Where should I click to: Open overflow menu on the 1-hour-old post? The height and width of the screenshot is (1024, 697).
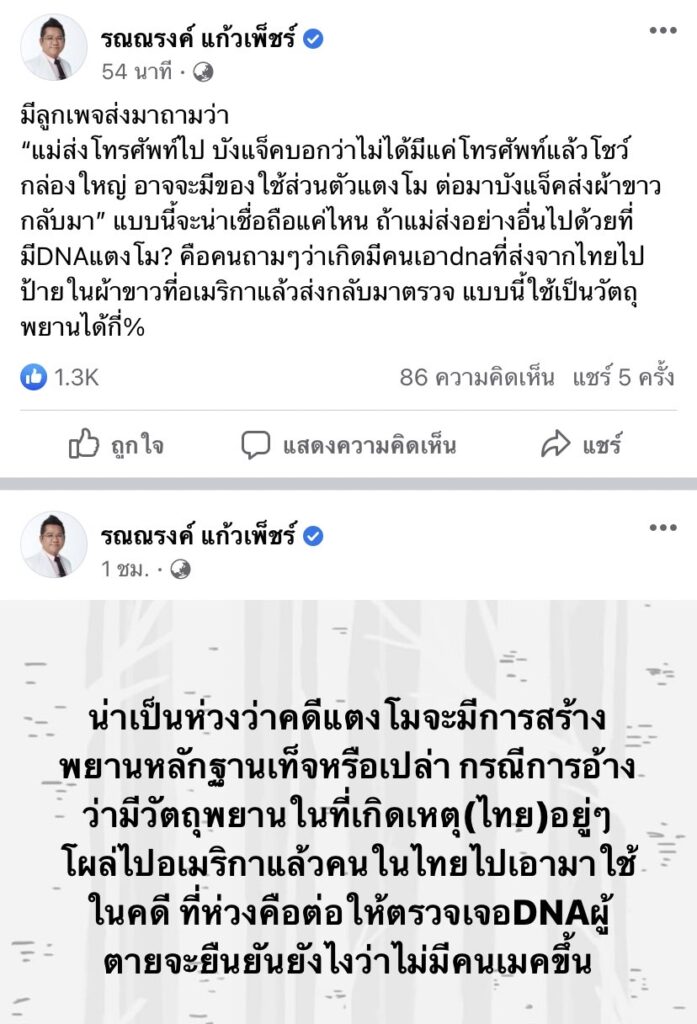[662, 528]
